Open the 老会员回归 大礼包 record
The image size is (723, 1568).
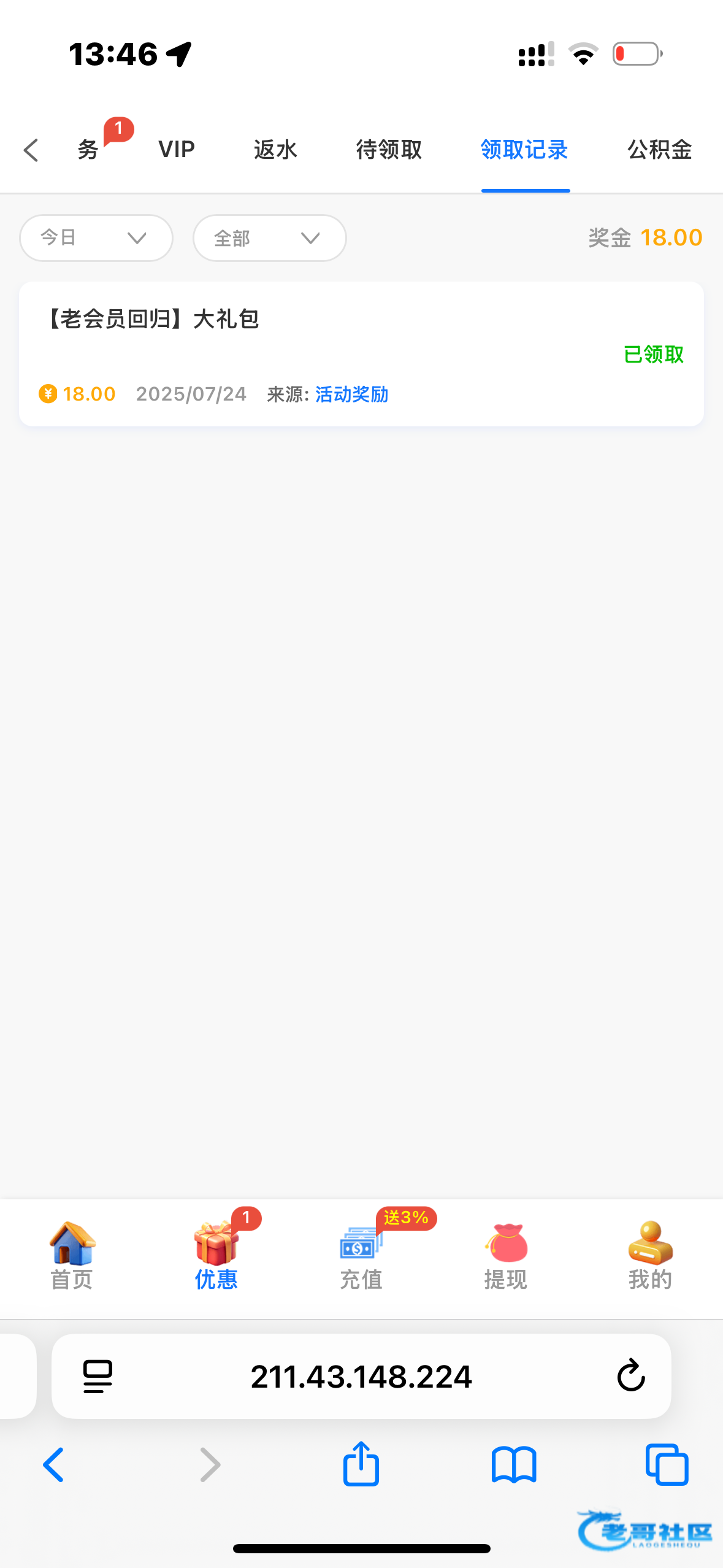tap(361, 354)
